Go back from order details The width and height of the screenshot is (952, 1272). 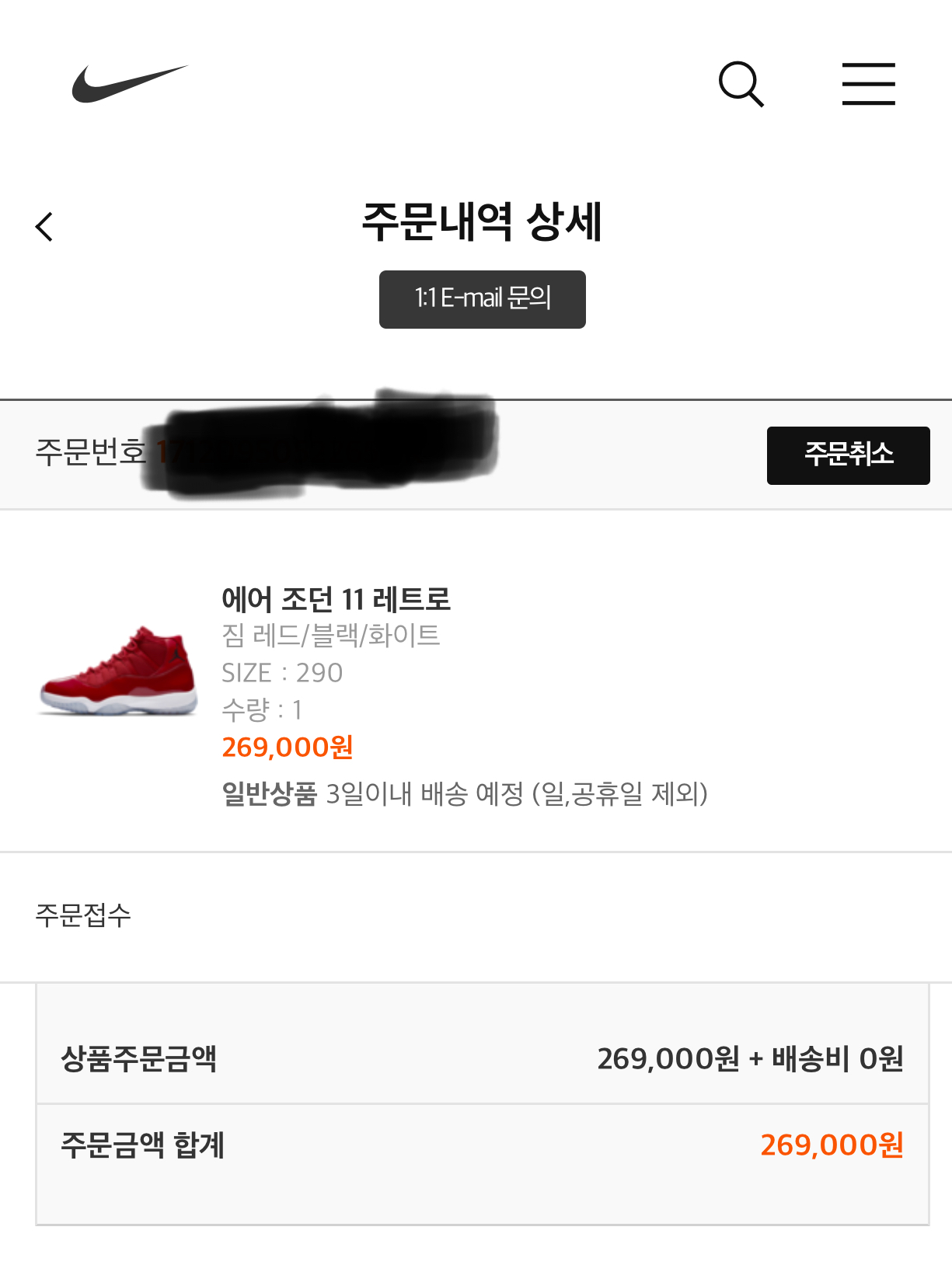pos(45,227)
